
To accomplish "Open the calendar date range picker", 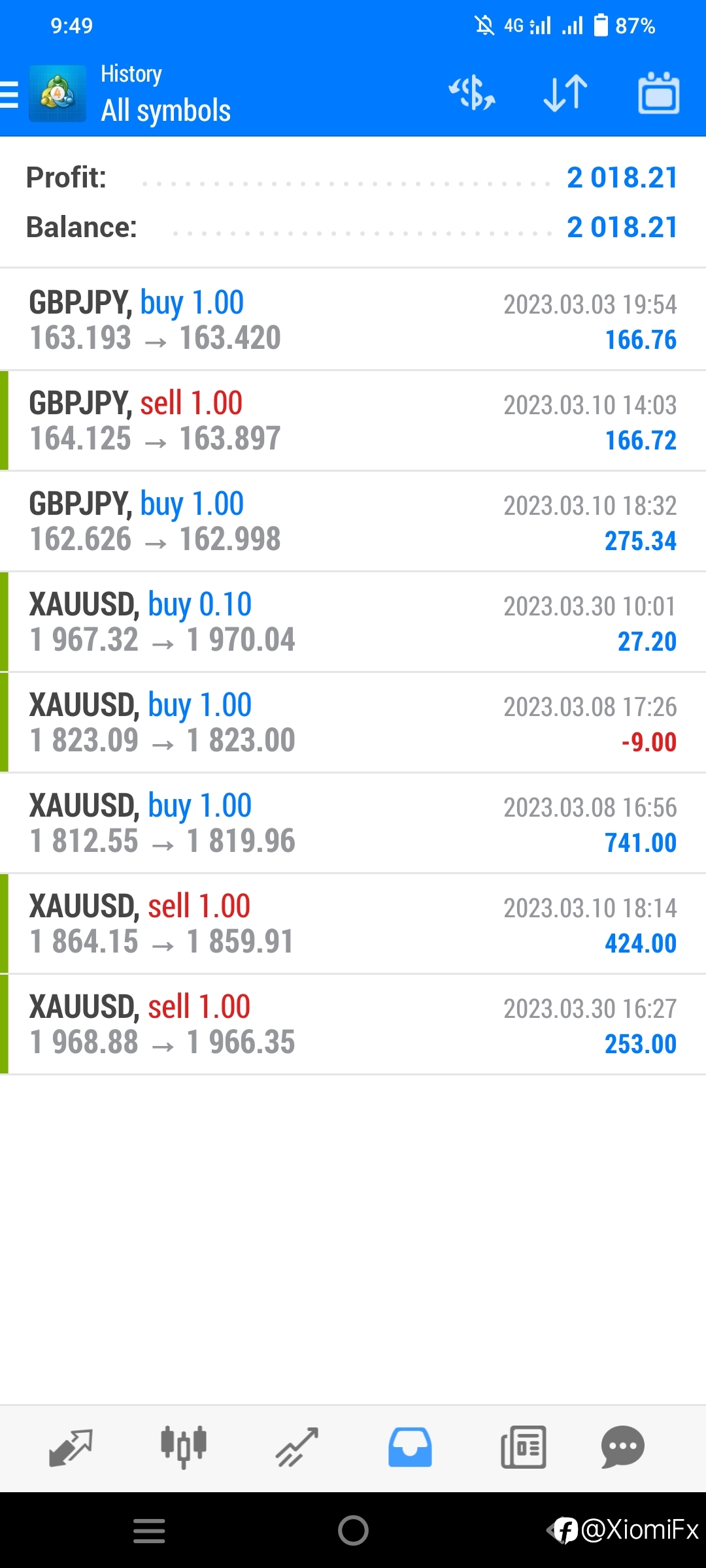I will tap(658, 93).
